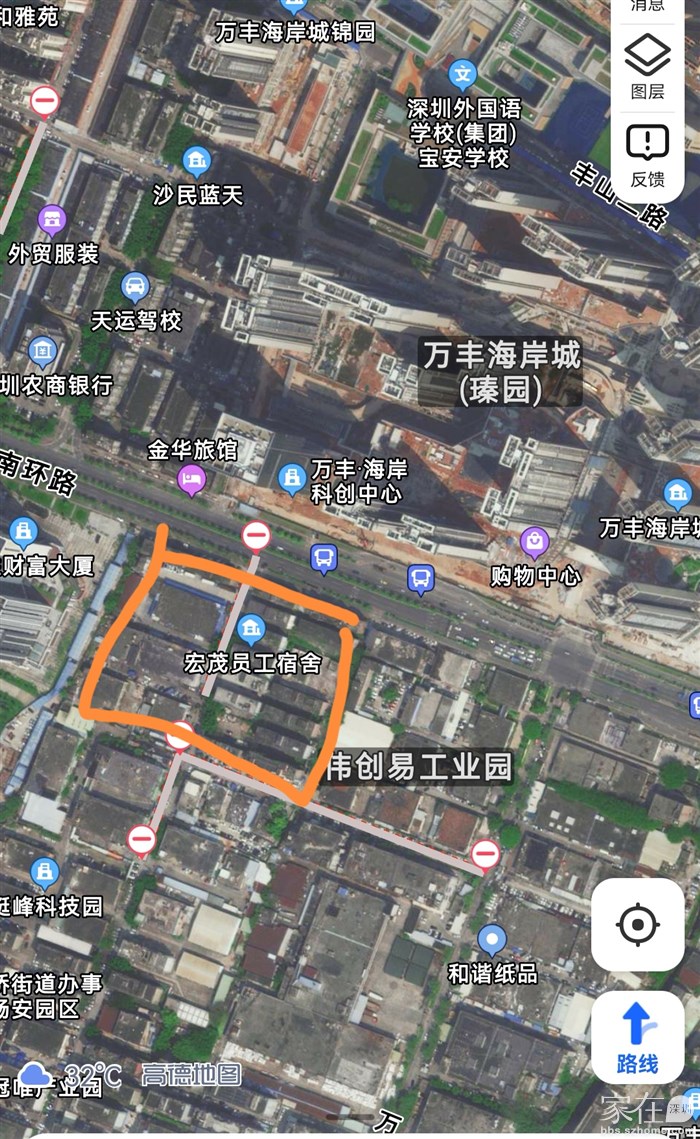Select the 宏茂员工宿舍 map marker
This screenshot has height=1139, width=700.
tap(252, 628)
